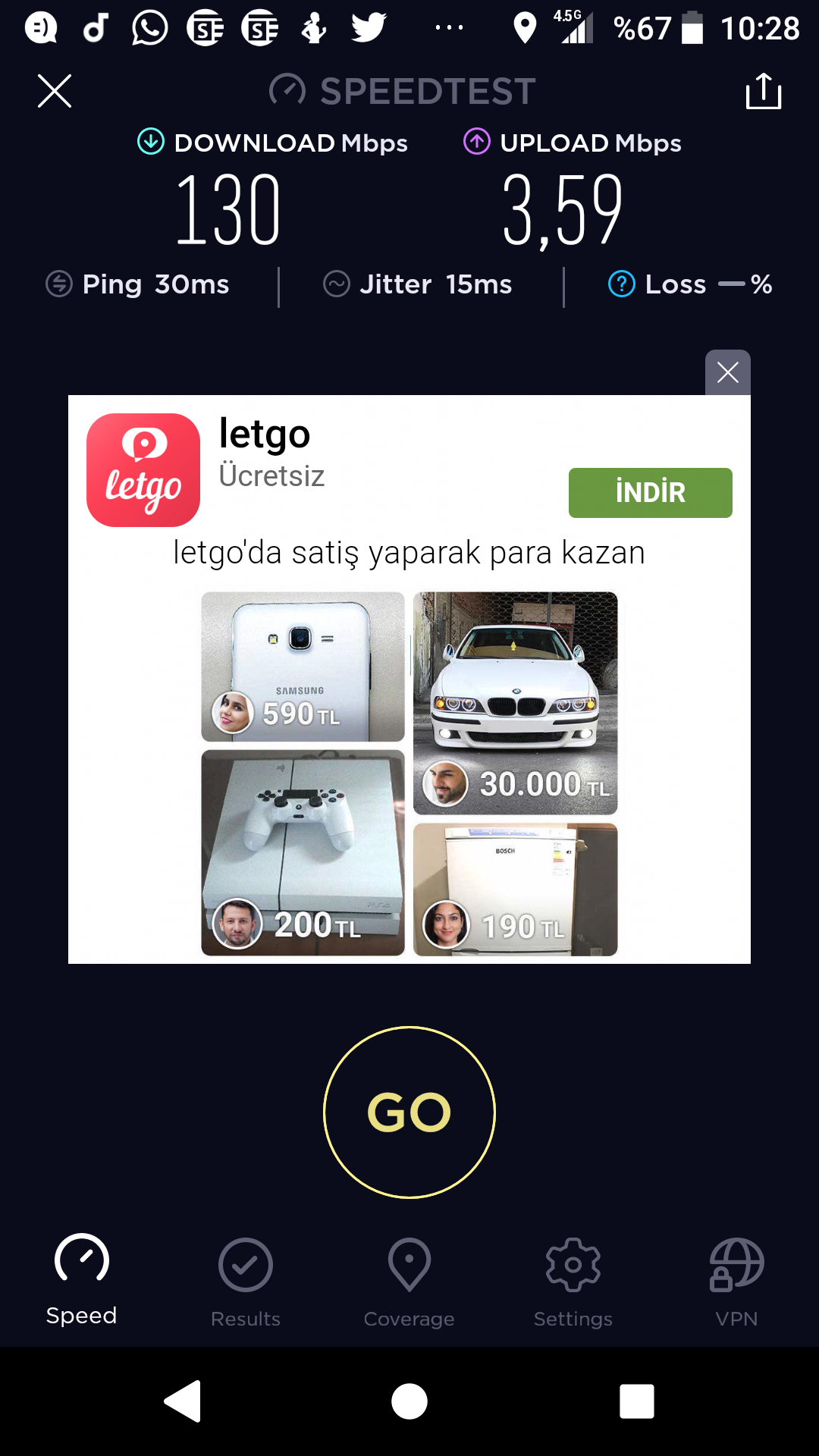Viewport: 819px width, 1456px height.
Task: Open the letgo ad card
Action: (409, 679)
